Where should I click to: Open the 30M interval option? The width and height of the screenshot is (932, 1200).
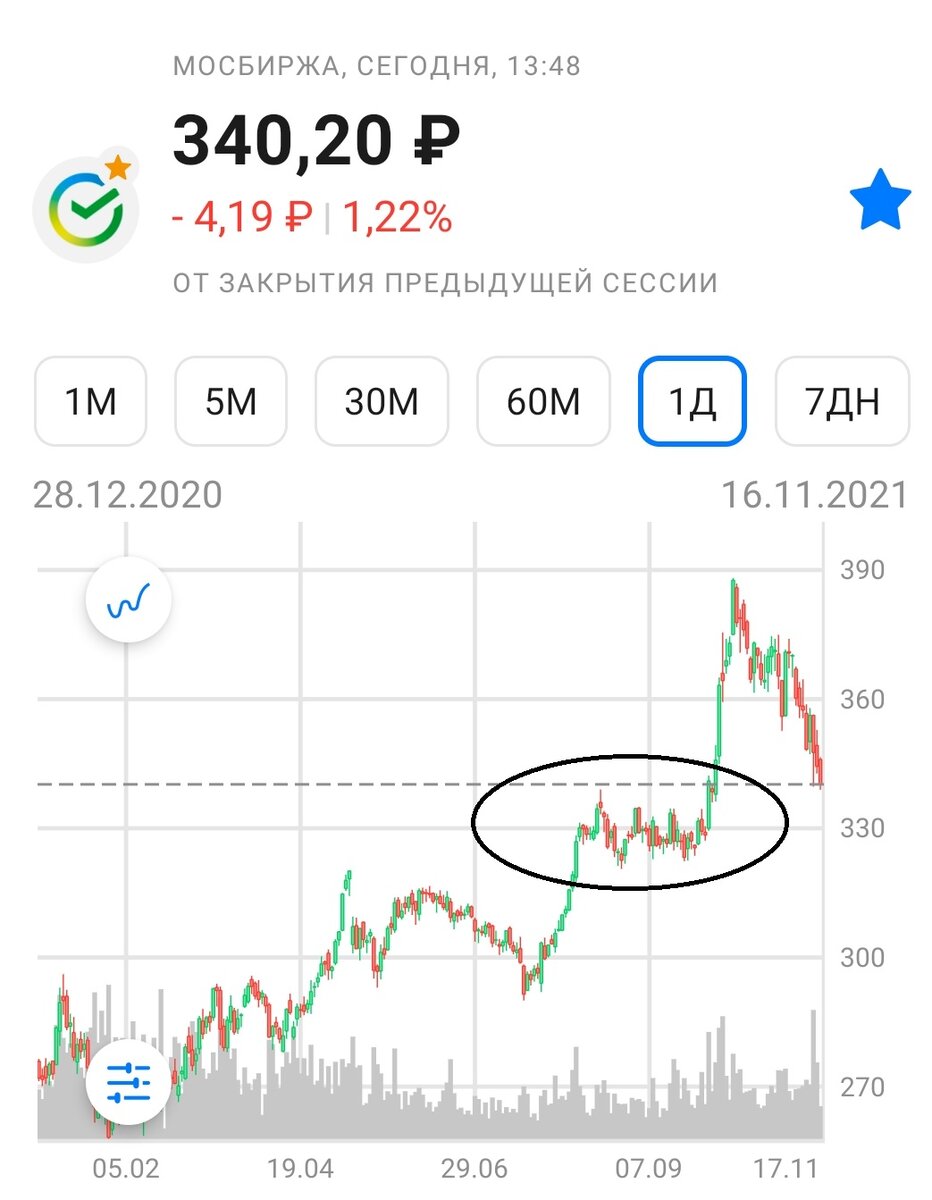click(x=381, y=401)
